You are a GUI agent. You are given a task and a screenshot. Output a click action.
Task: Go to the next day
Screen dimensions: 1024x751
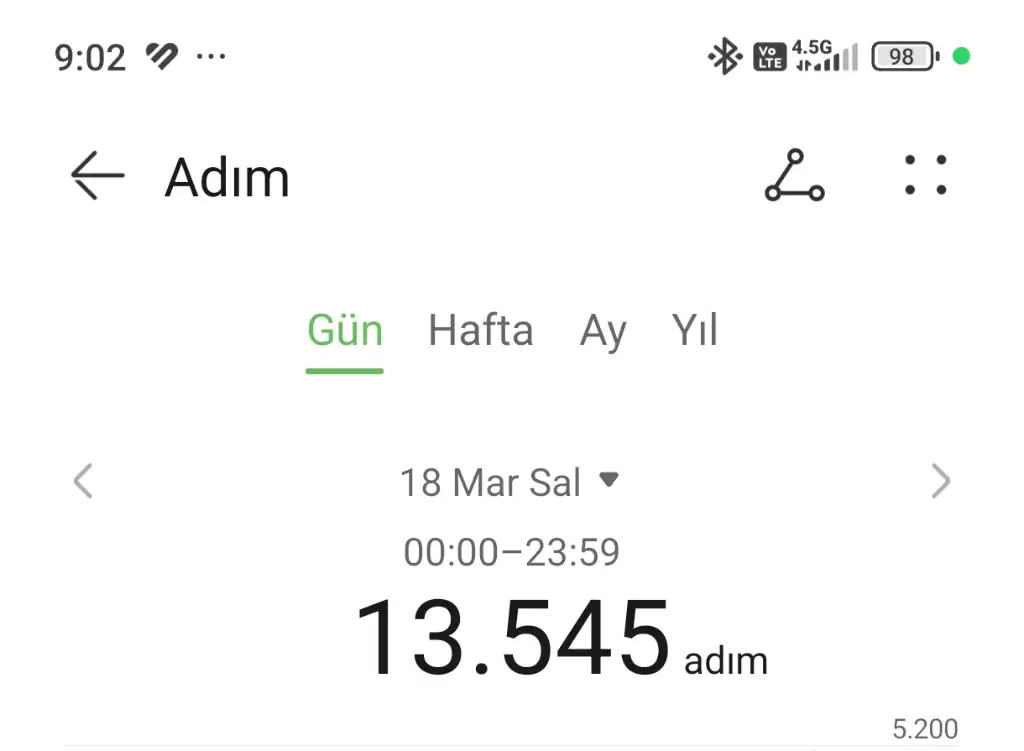[940, 482]
